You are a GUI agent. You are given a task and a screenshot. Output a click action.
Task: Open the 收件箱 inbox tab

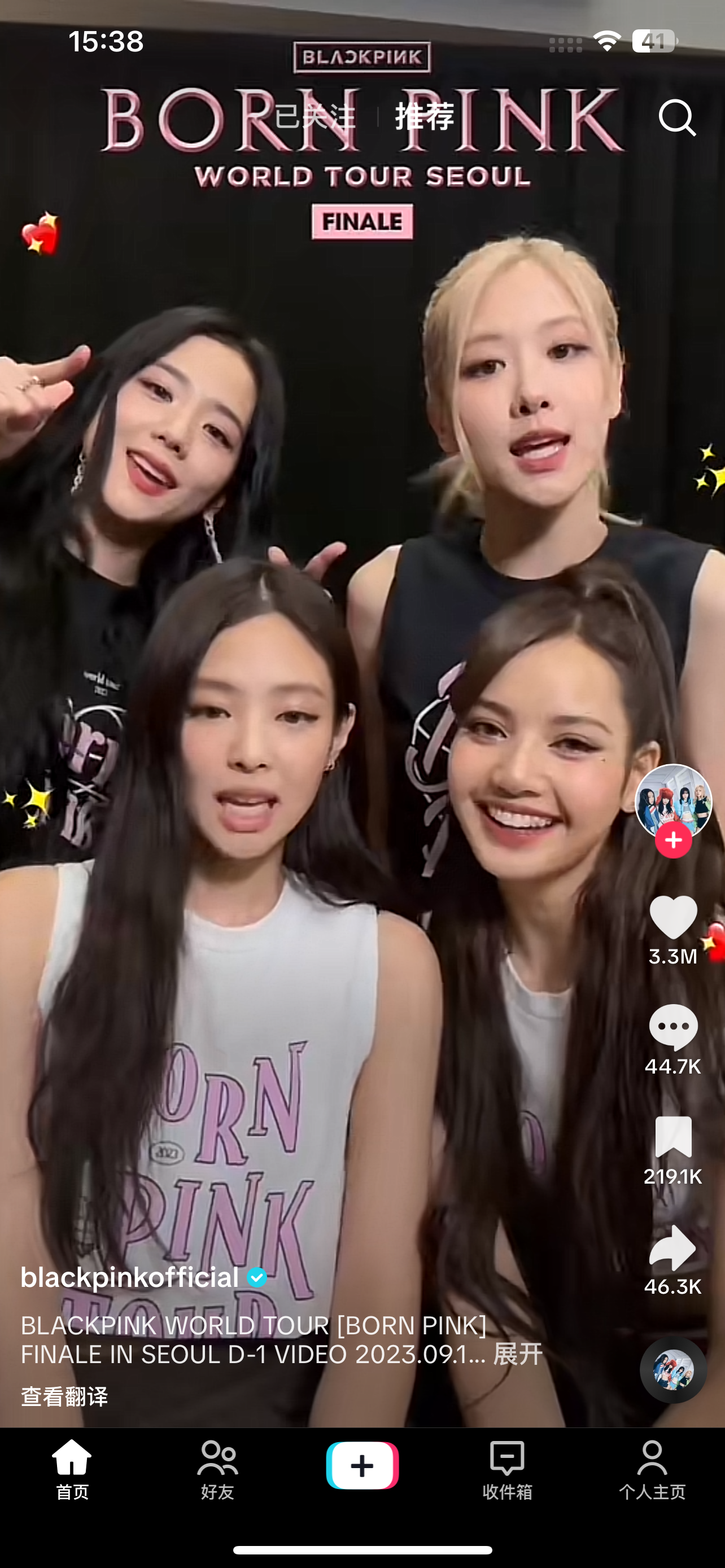tap(507, 1469)
